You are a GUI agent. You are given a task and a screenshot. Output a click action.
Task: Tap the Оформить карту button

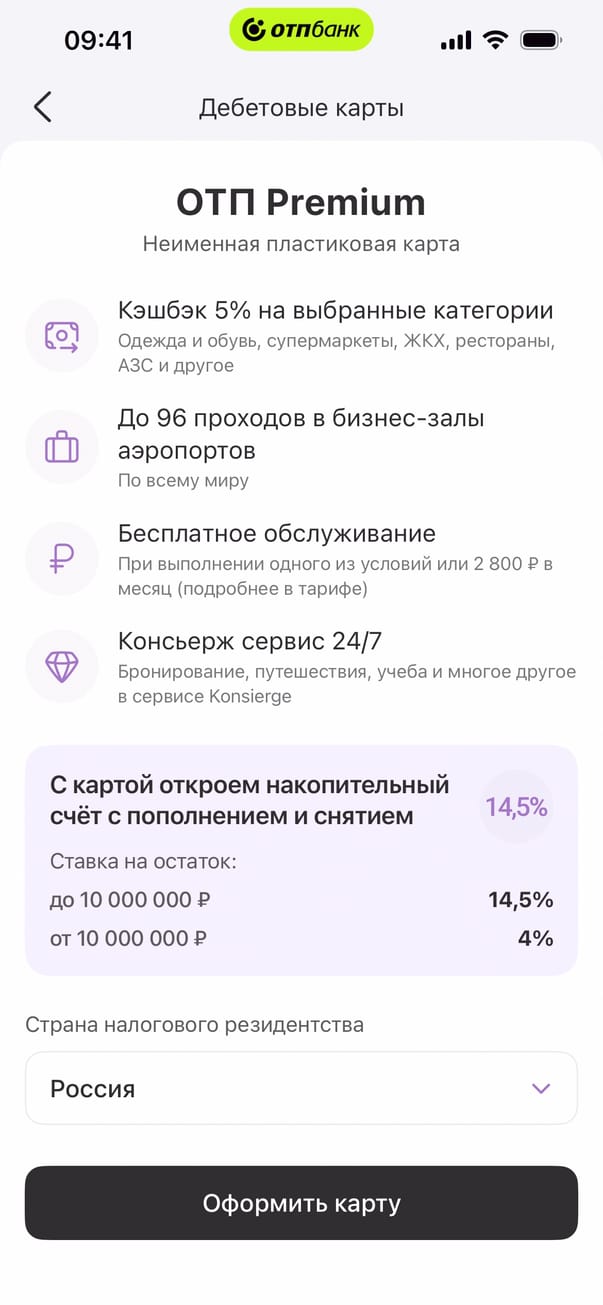point(301,1203)
